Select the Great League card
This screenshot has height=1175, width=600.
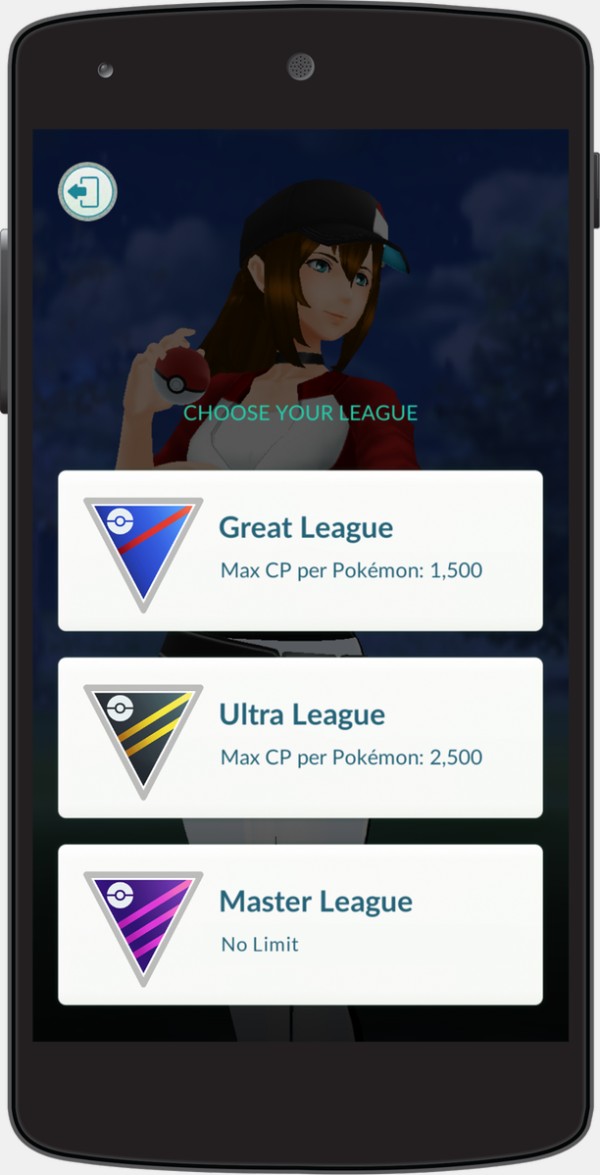click(300, 550)
